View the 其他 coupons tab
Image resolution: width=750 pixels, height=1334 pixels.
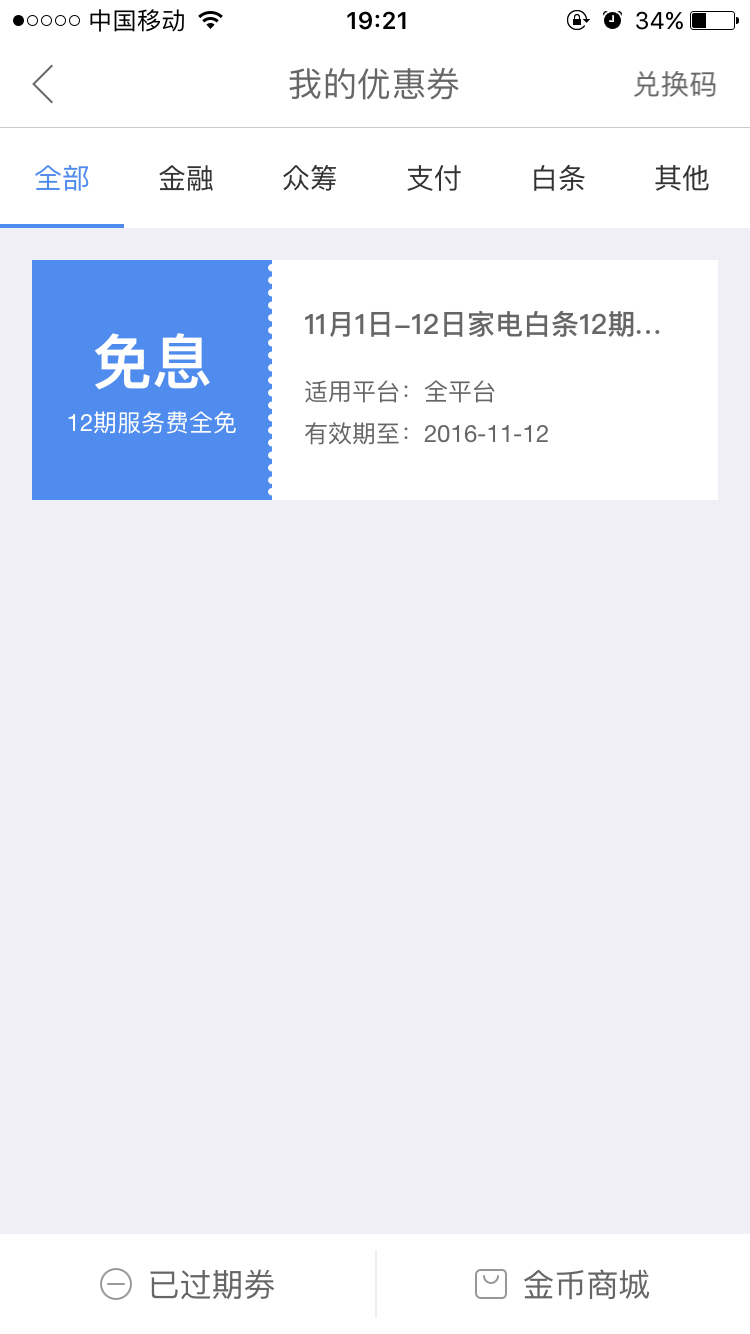(682, 179)
